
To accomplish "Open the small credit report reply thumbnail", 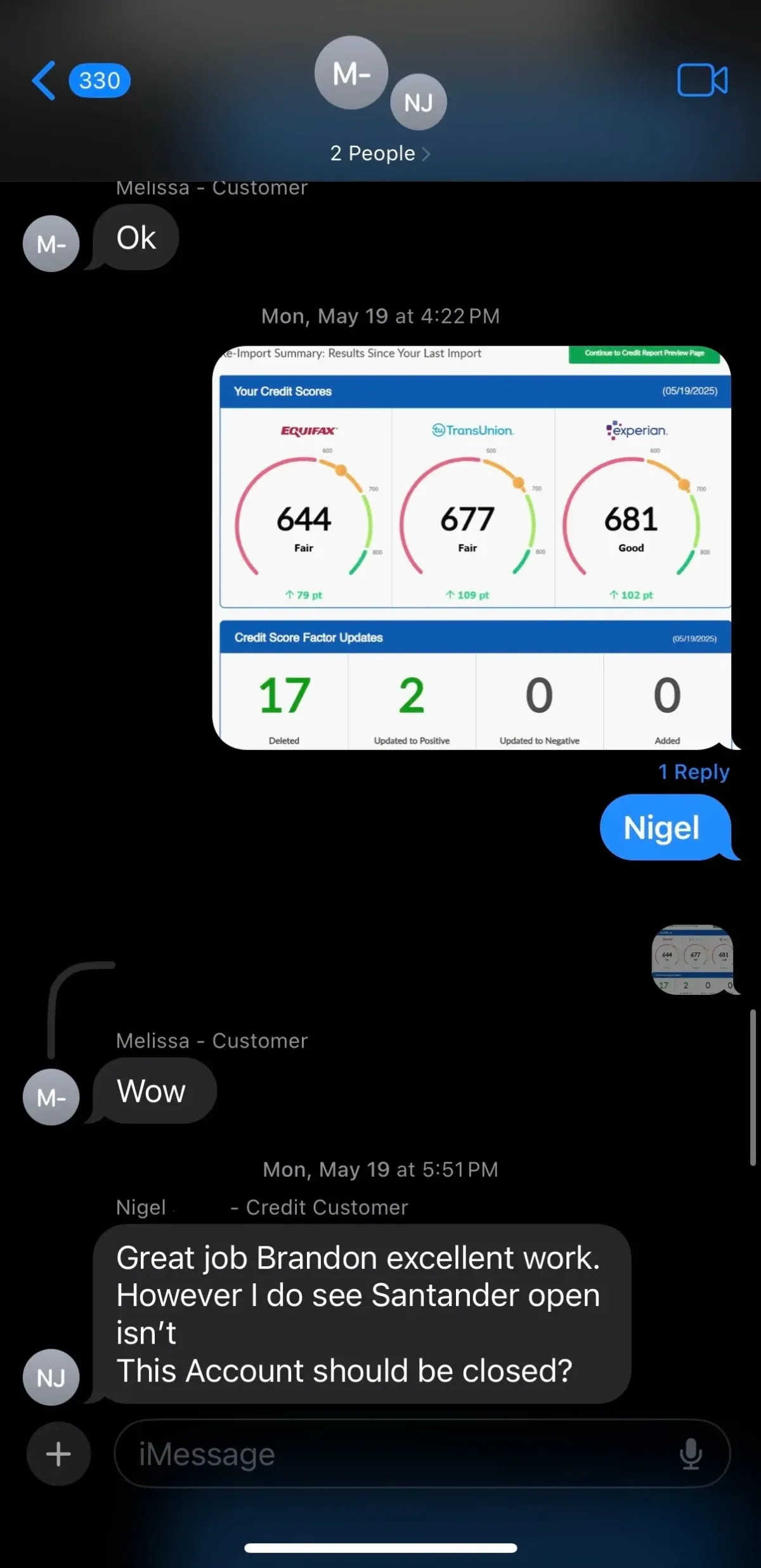I will click(x=693, y=959).
